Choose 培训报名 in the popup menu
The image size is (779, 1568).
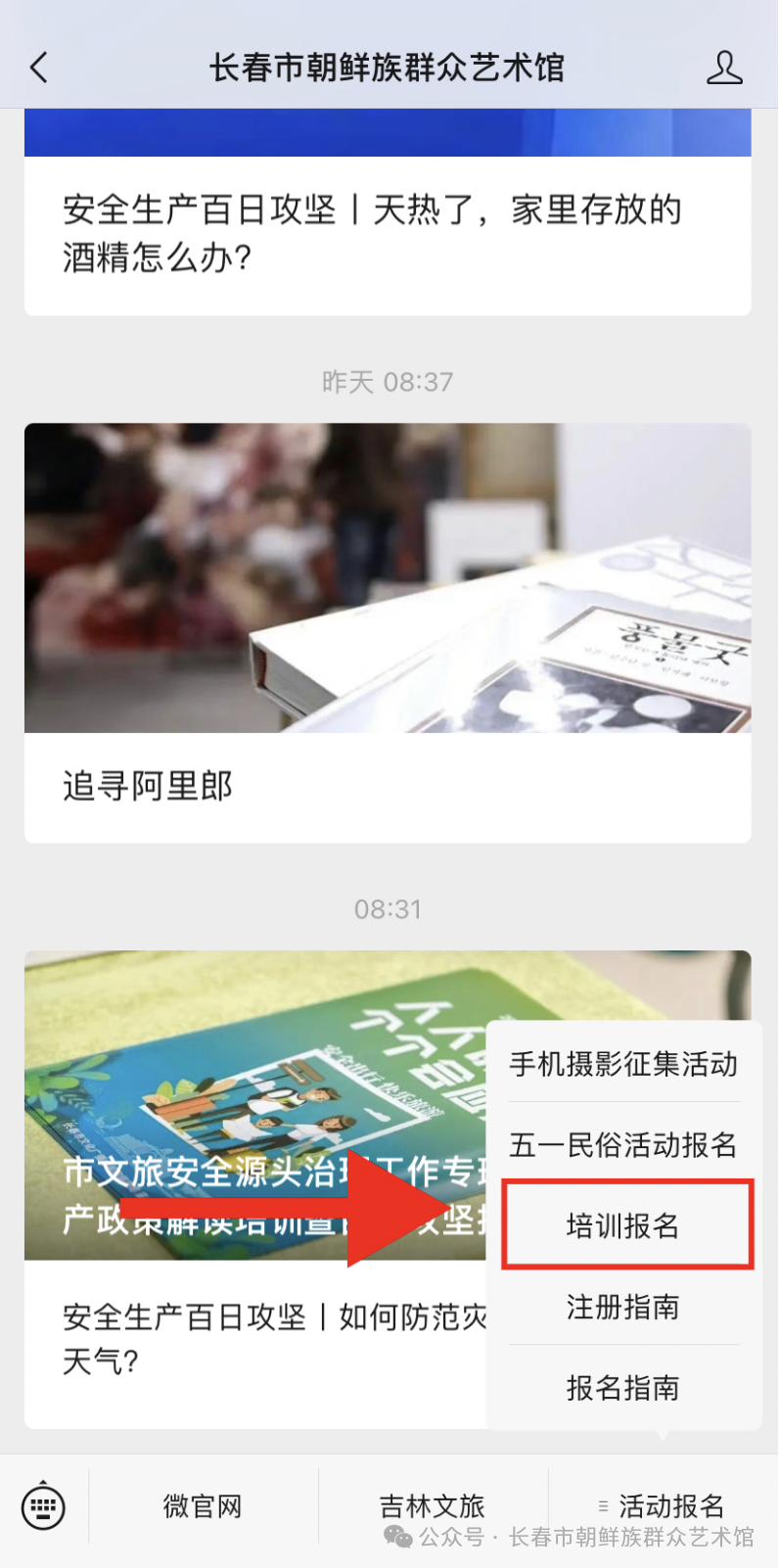point(622,1225)
